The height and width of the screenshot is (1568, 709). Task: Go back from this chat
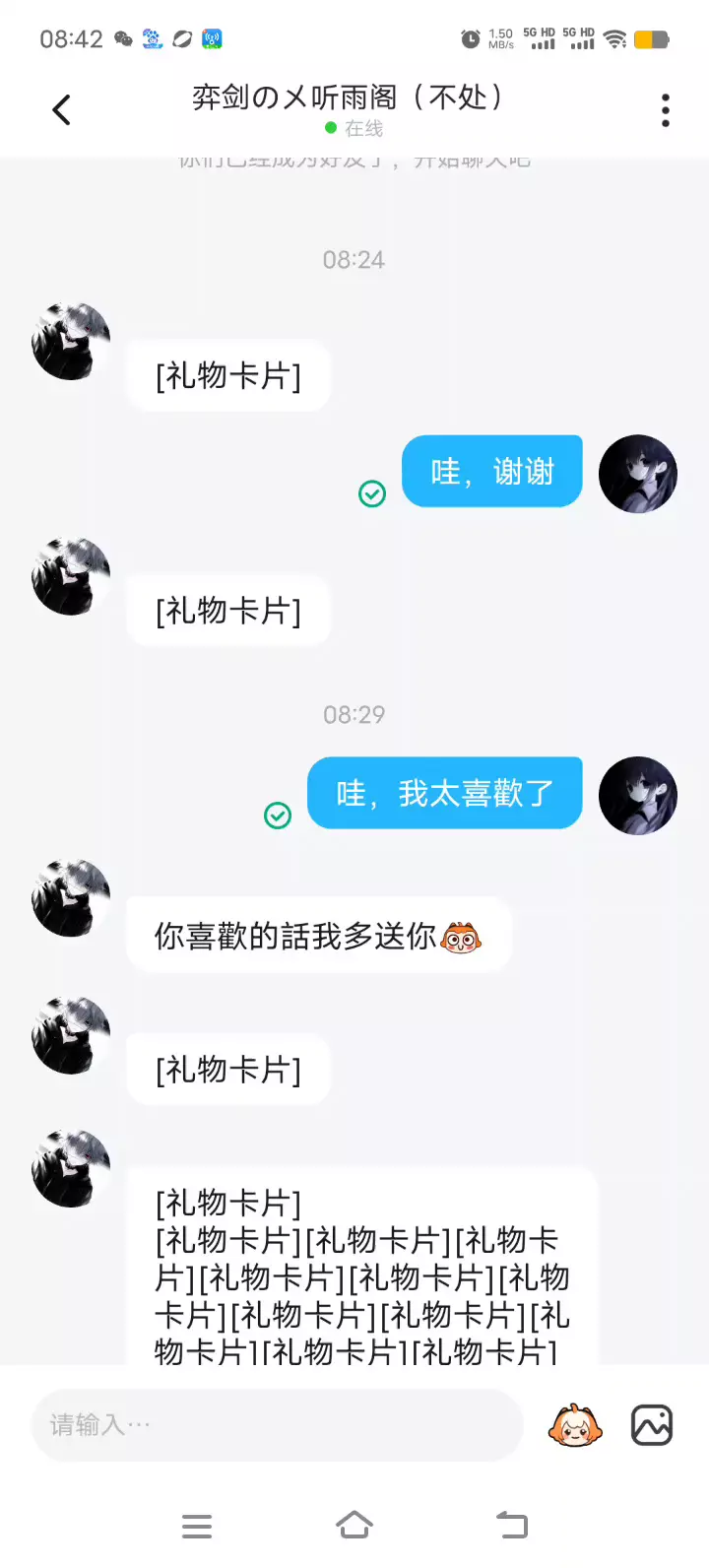[61, 110]
